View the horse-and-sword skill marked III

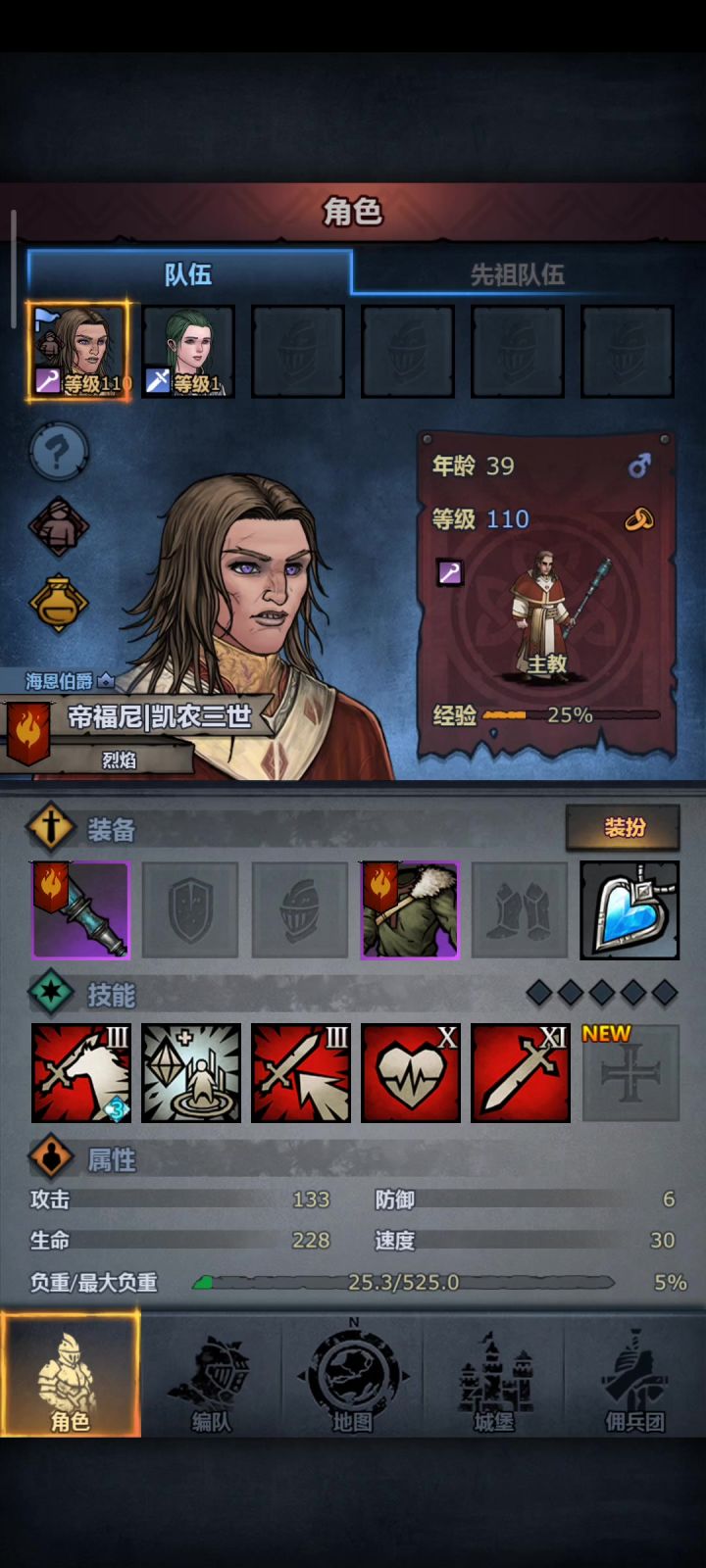80,1073
